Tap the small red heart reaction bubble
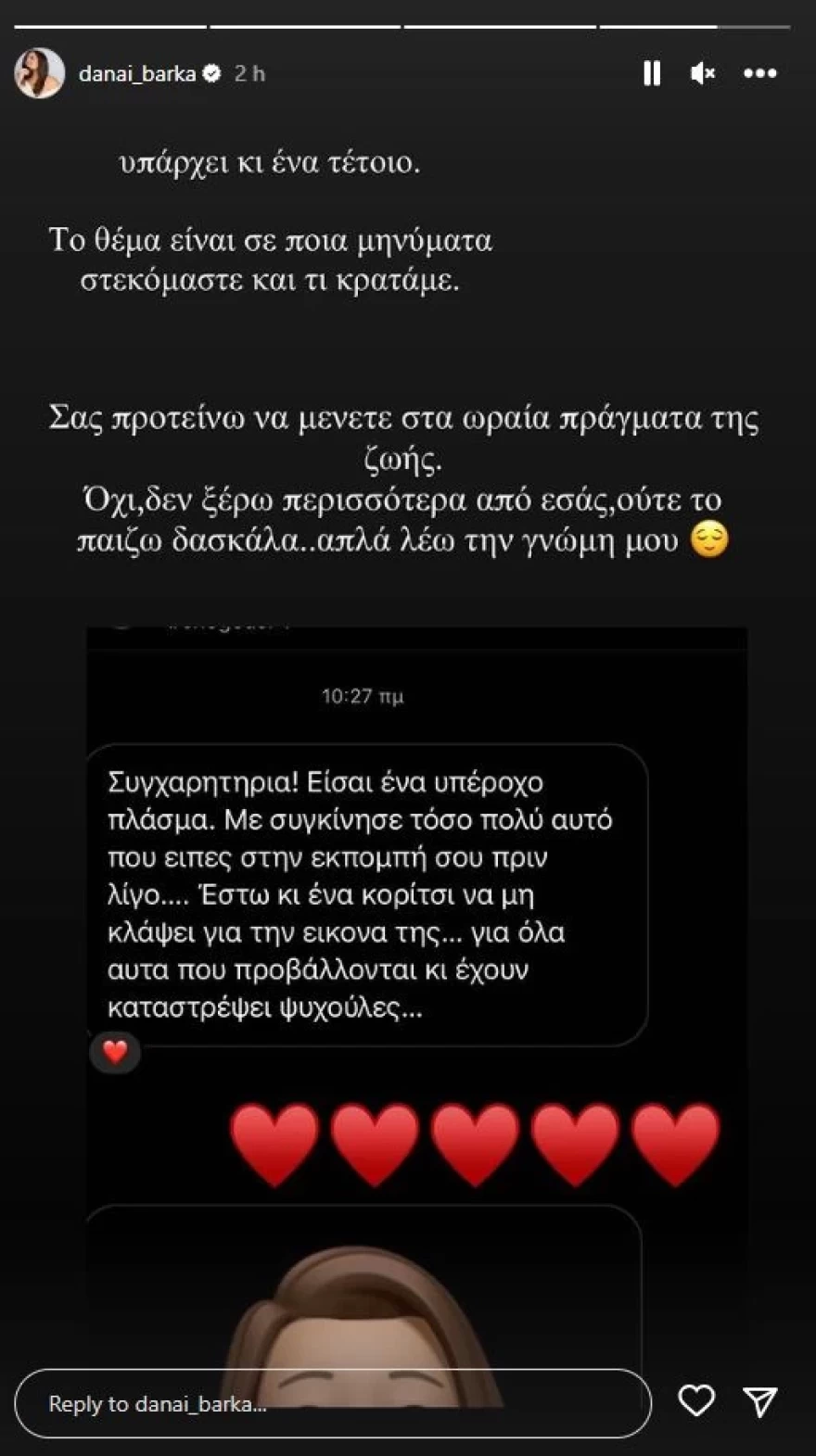The width and height of the screenshot is (816, 1456). (116, 1053)
